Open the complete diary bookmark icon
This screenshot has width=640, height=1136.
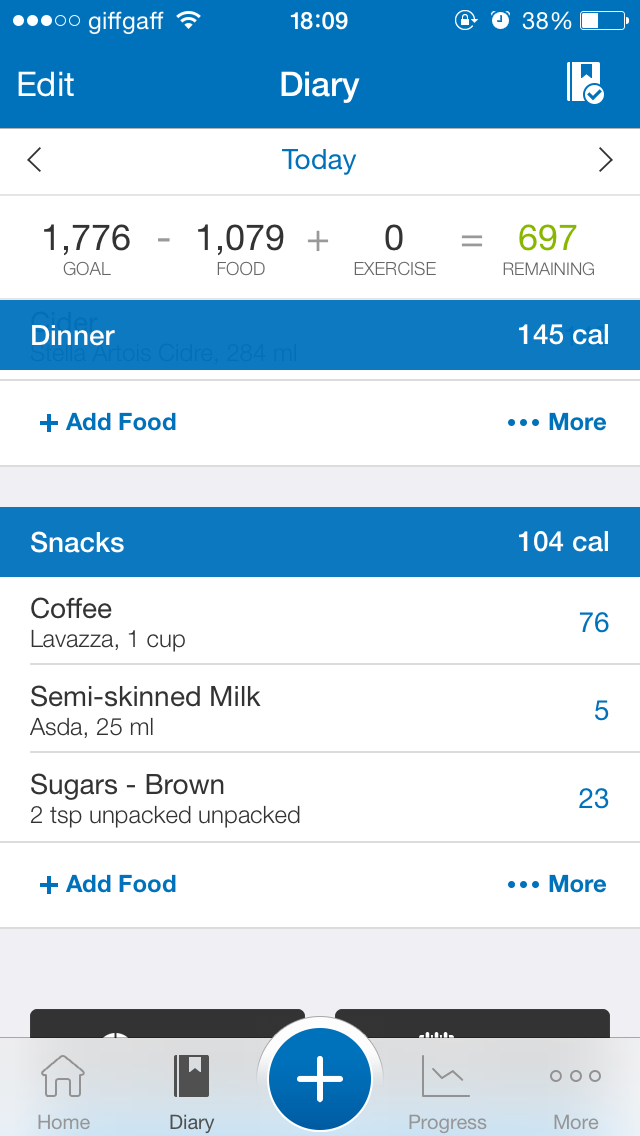pyautogui.click(x=585, y=83)
